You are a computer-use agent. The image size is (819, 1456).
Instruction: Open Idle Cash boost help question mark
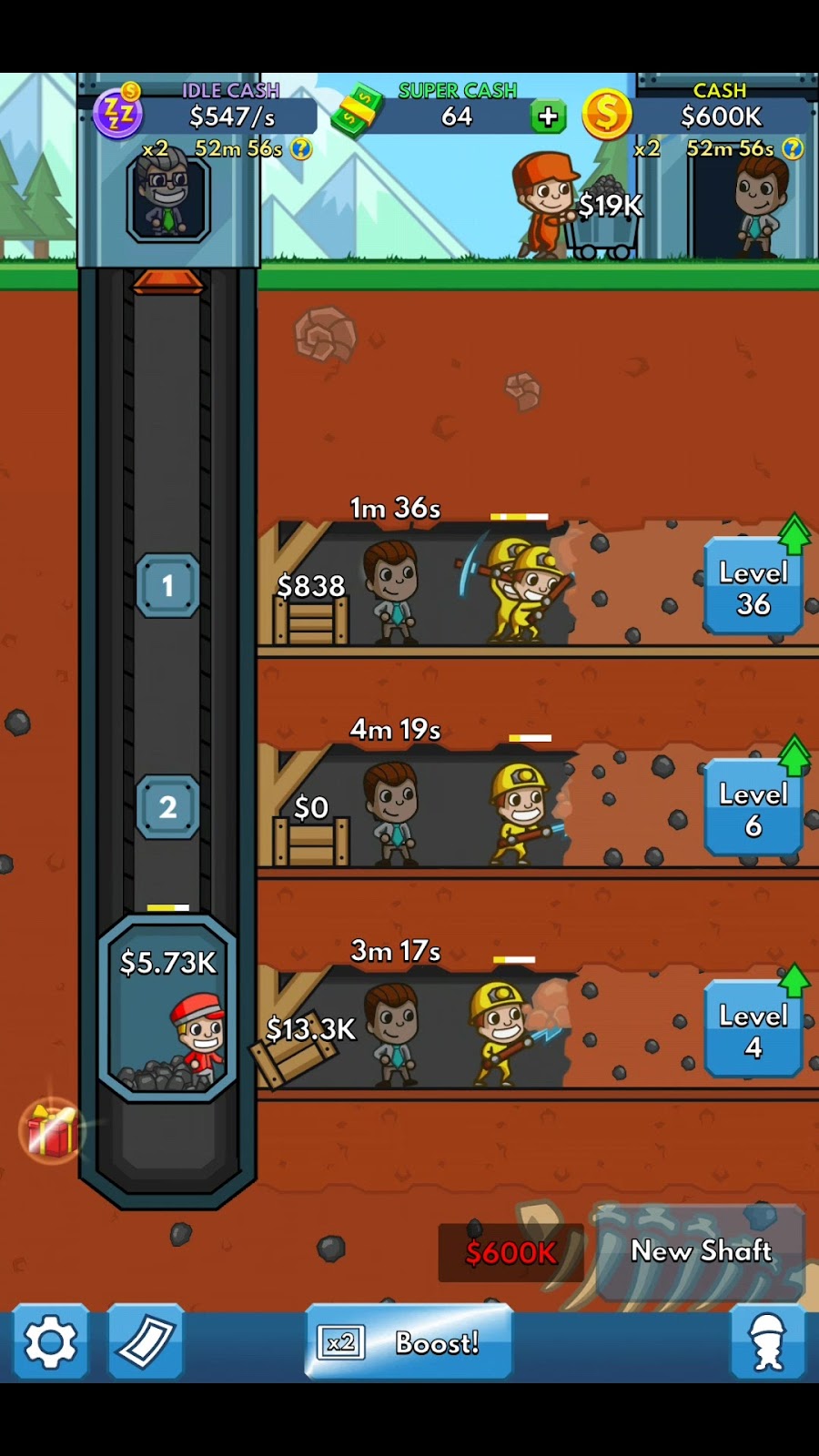(x=301, y=148)
